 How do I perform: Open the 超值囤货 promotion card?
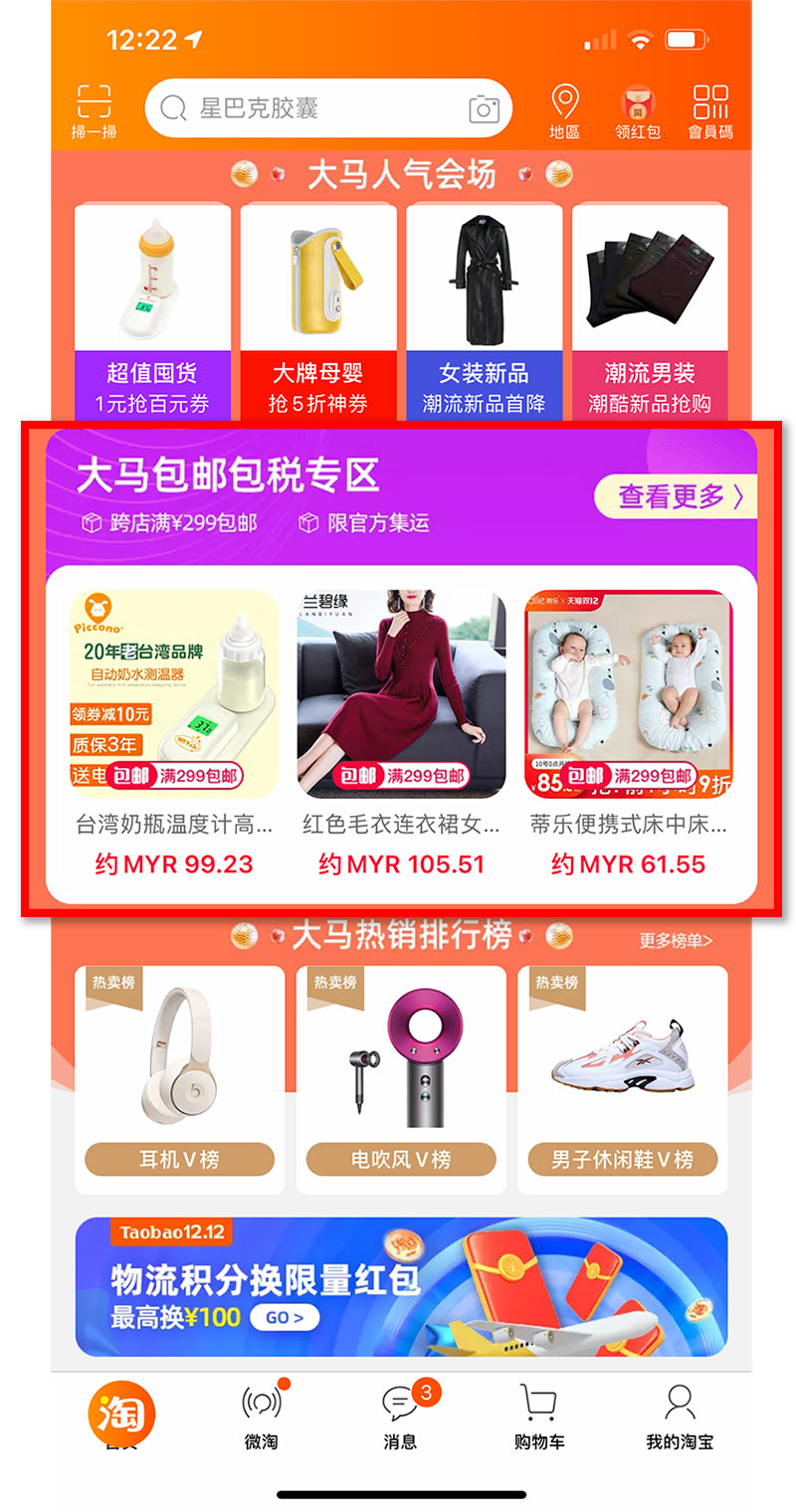pos(152,310)
